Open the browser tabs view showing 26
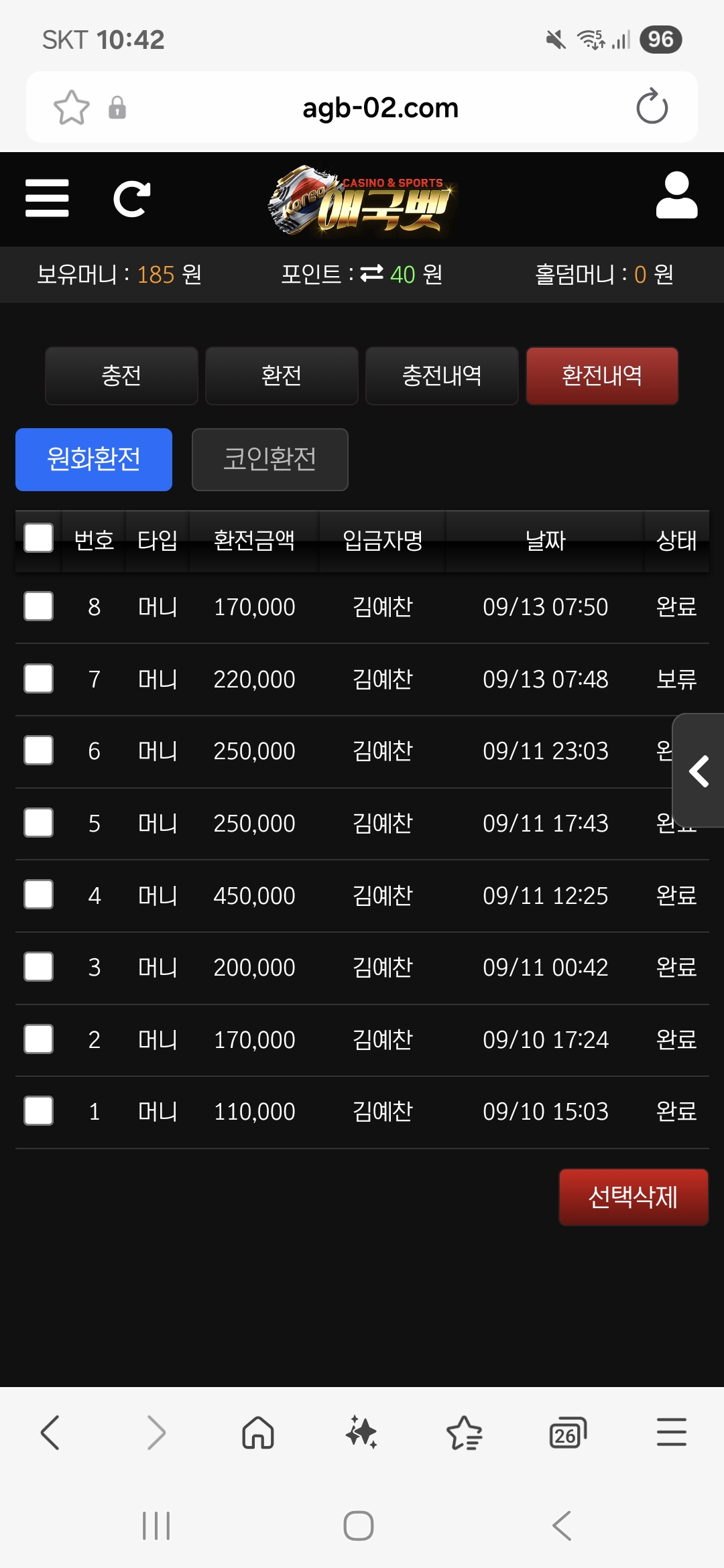724x1568 pixels. click(x=567, y=1433)
